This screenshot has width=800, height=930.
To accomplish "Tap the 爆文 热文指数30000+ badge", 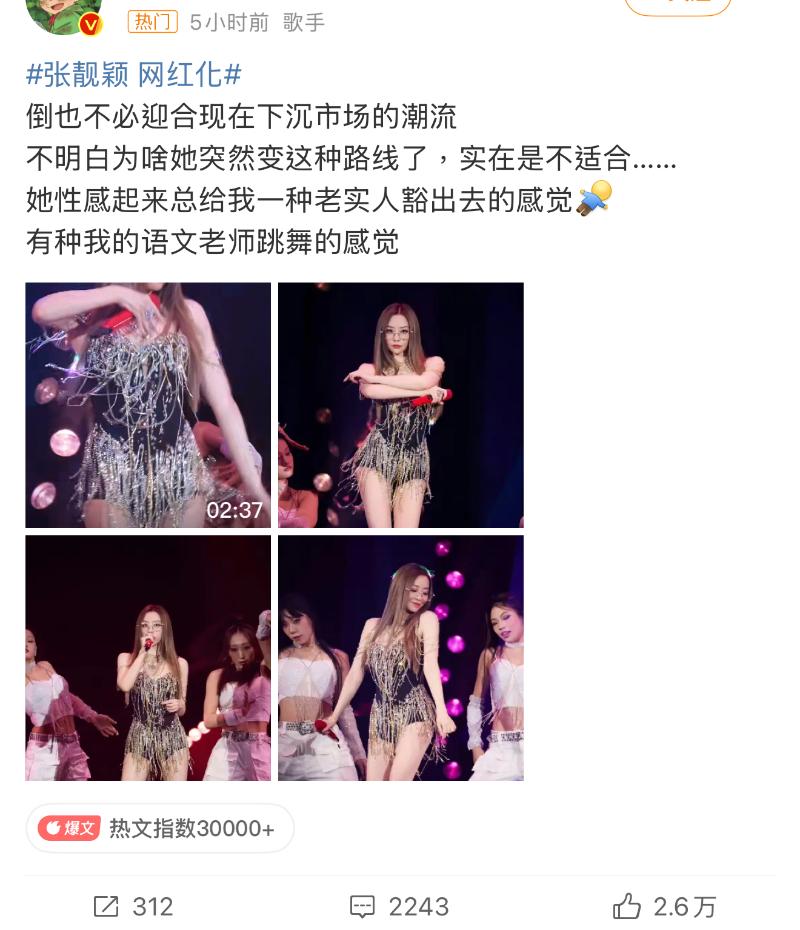I will (160, 828).
